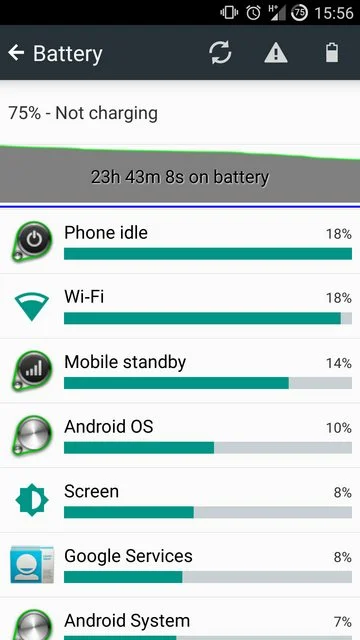Open Phone idle usage details

pos(180,242)
